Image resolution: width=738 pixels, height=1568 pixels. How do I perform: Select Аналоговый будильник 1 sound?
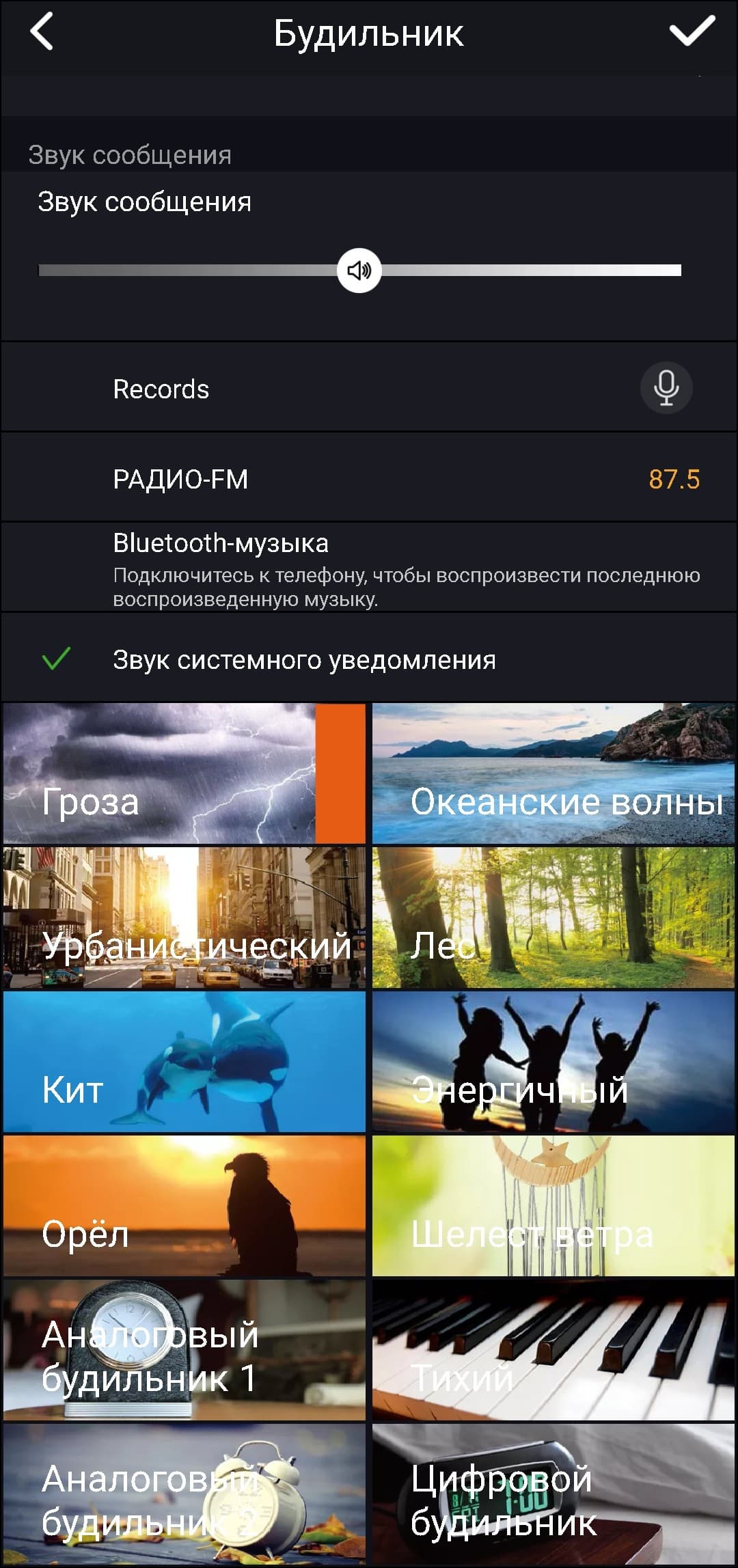[184, 1350]
